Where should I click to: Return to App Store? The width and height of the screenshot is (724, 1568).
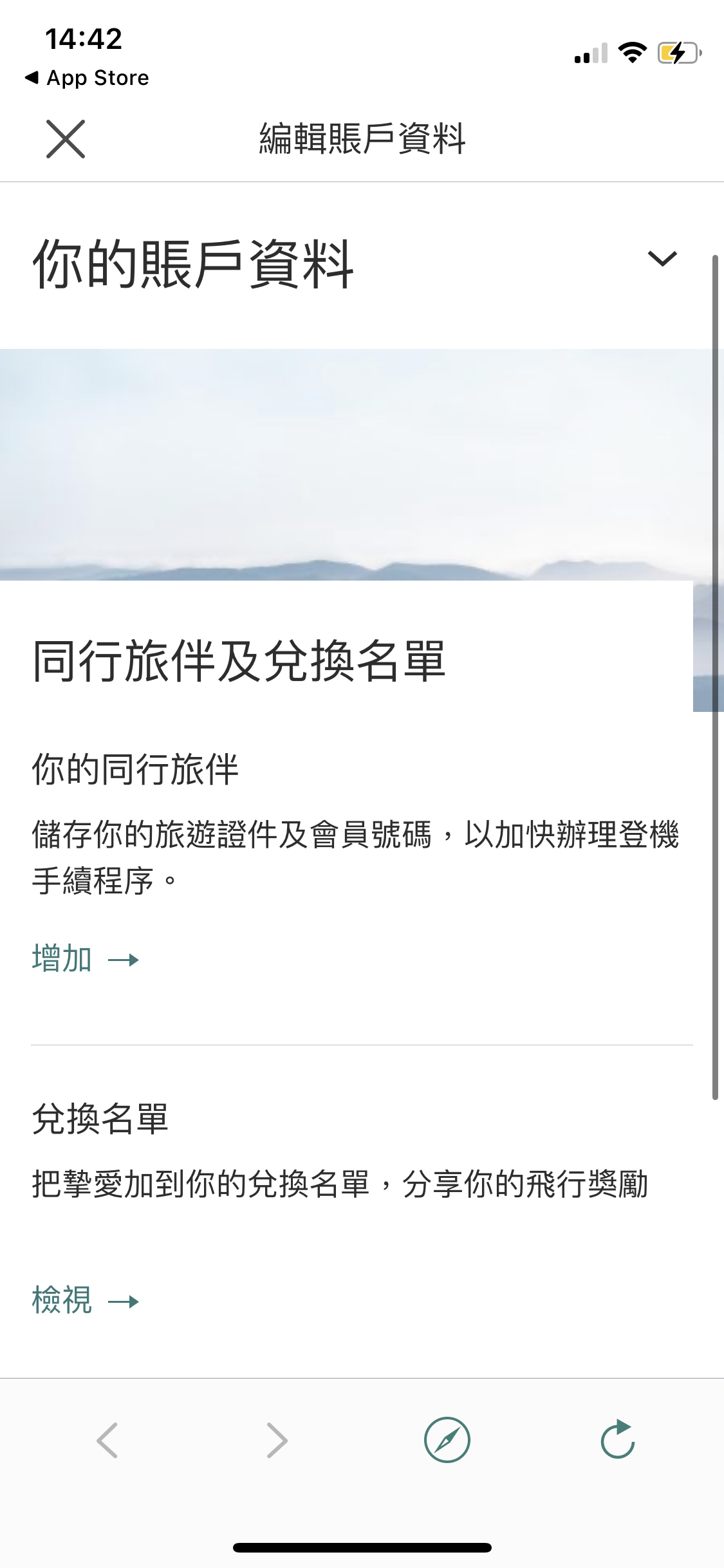pos(87,78)
